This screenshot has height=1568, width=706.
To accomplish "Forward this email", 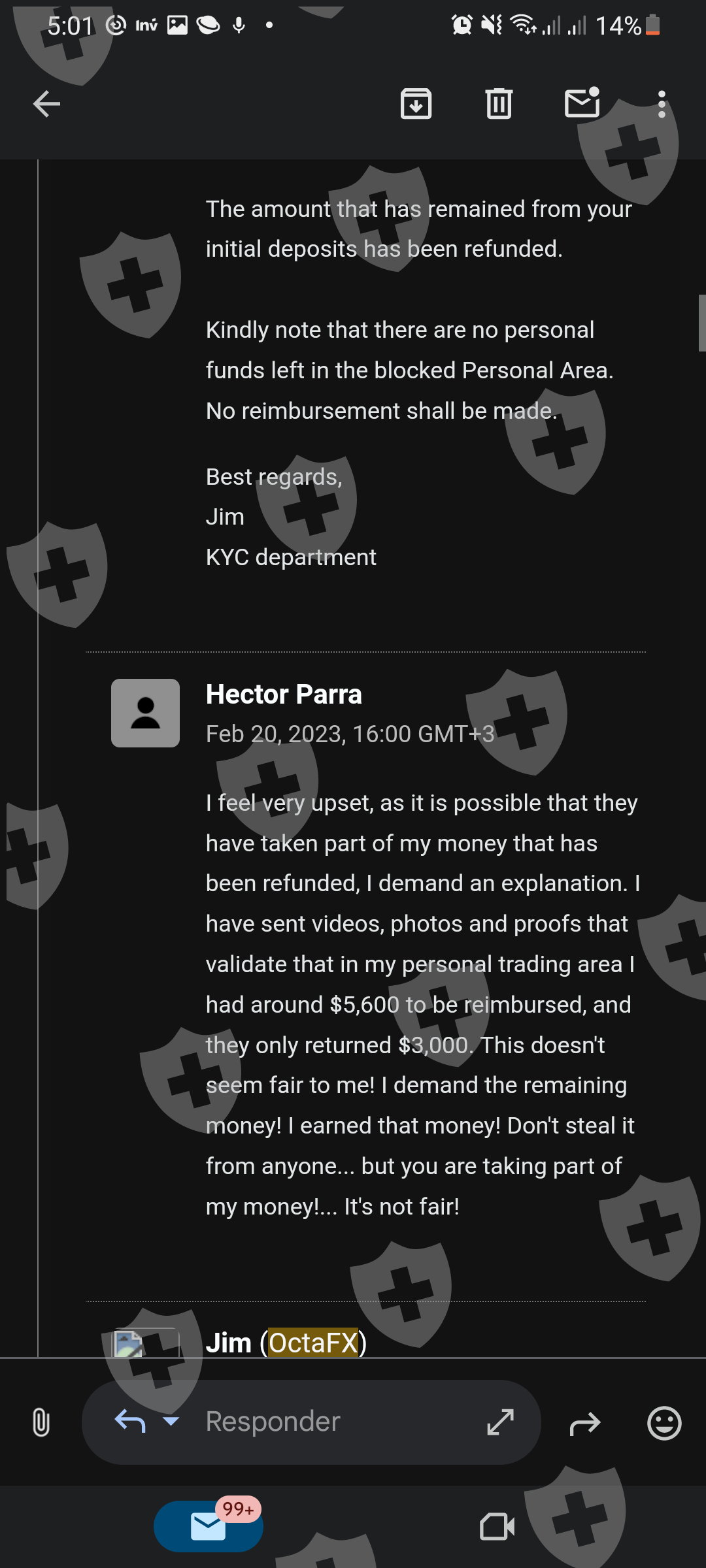I will pyautogui.click(x=585, y=1424).
